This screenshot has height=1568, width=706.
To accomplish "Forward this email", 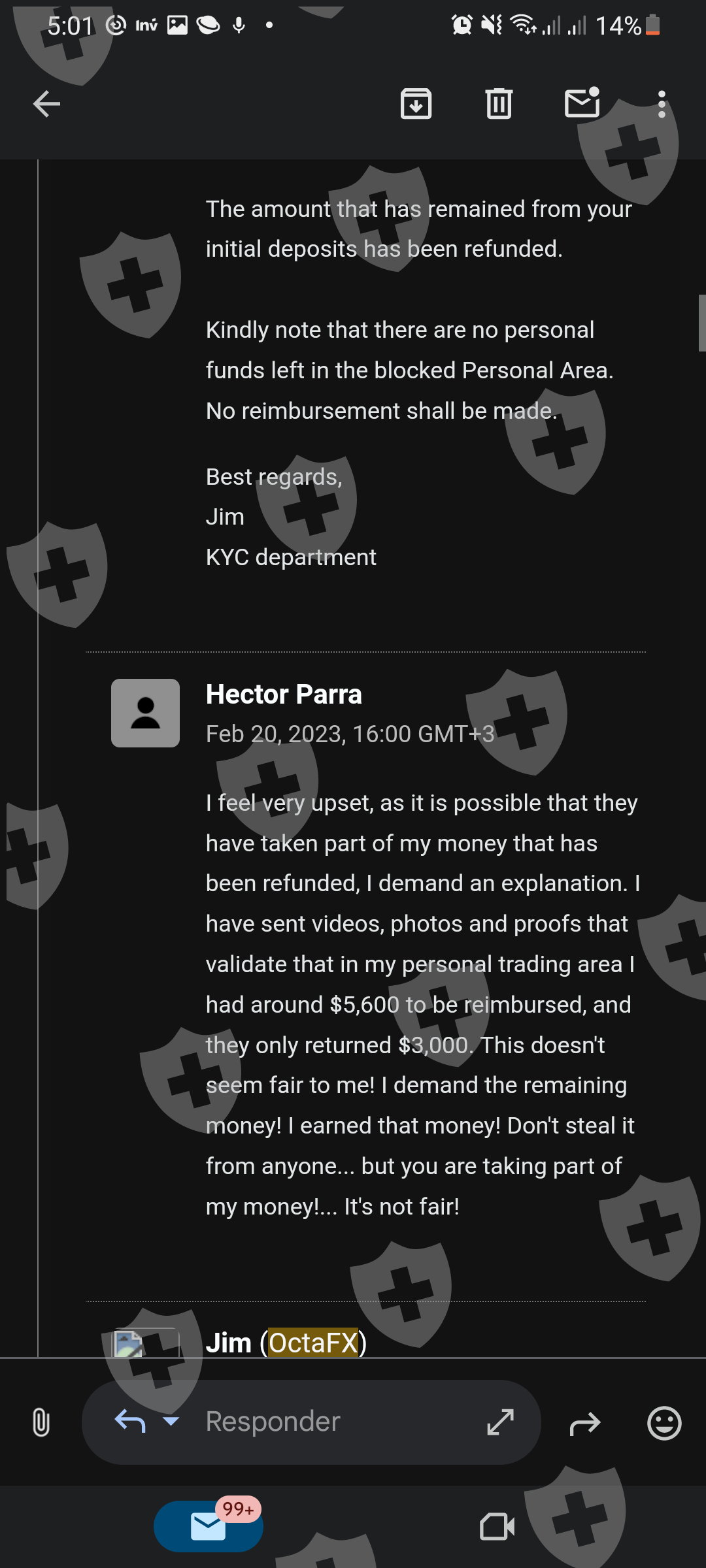I will pyautogui.click(x=585, y=1424).
